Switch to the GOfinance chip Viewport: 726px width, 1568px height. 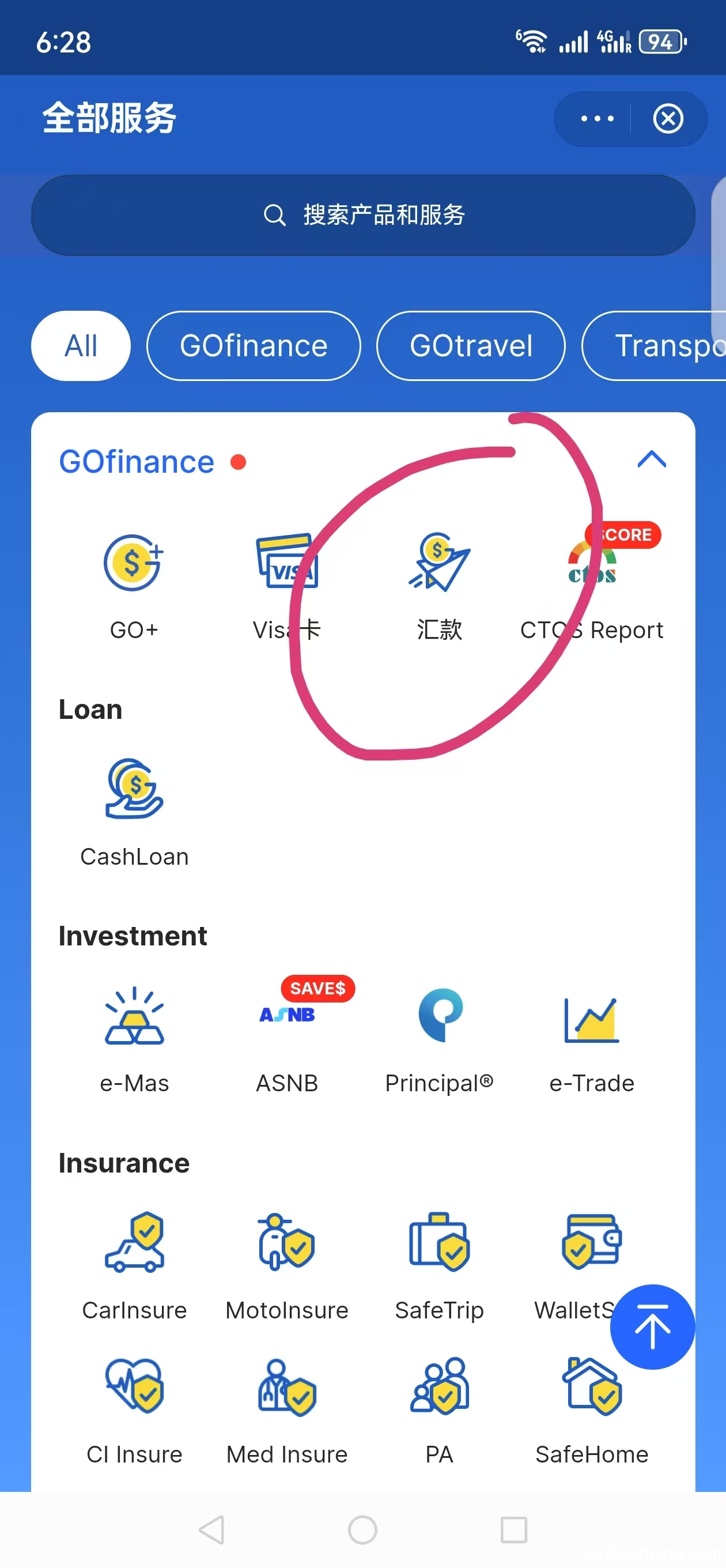253,346
